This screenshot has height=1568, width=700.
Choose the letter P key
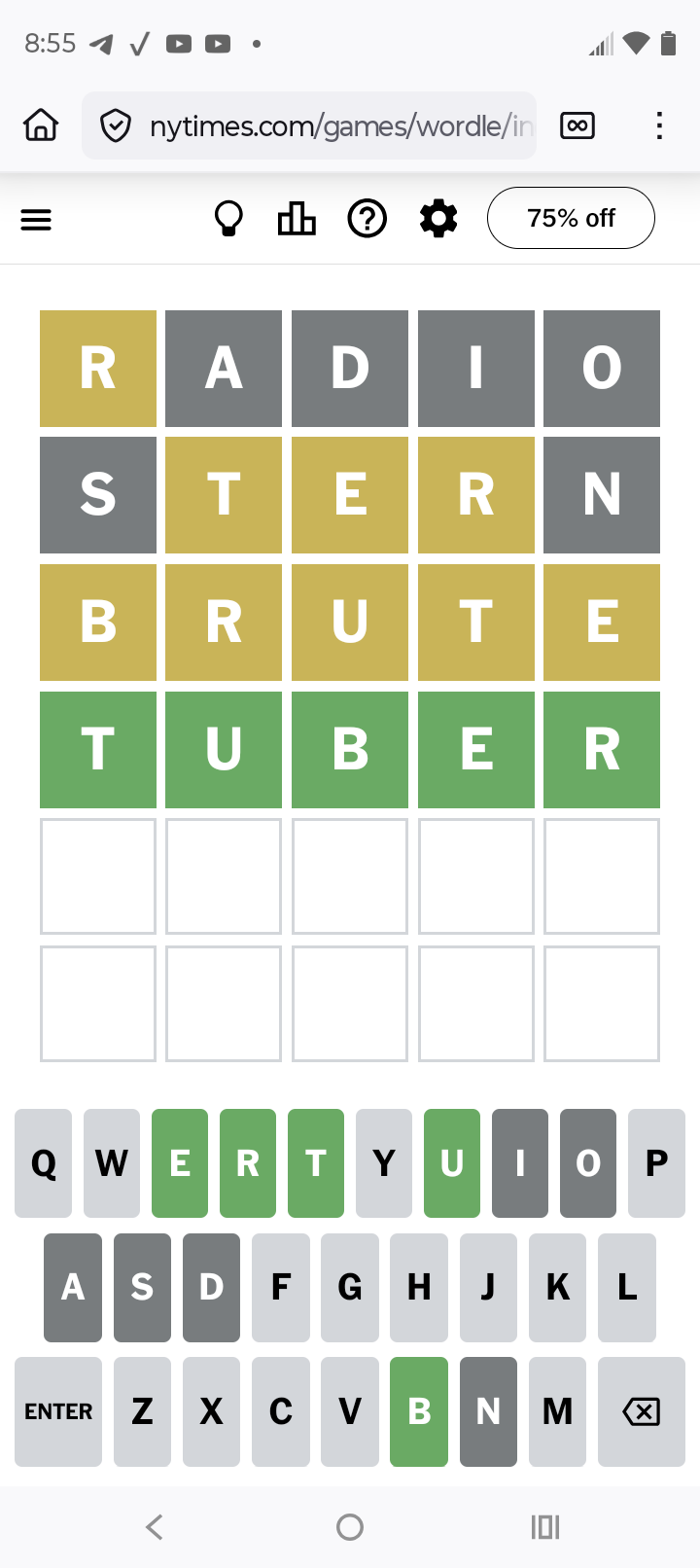[x=656, y=1163]
